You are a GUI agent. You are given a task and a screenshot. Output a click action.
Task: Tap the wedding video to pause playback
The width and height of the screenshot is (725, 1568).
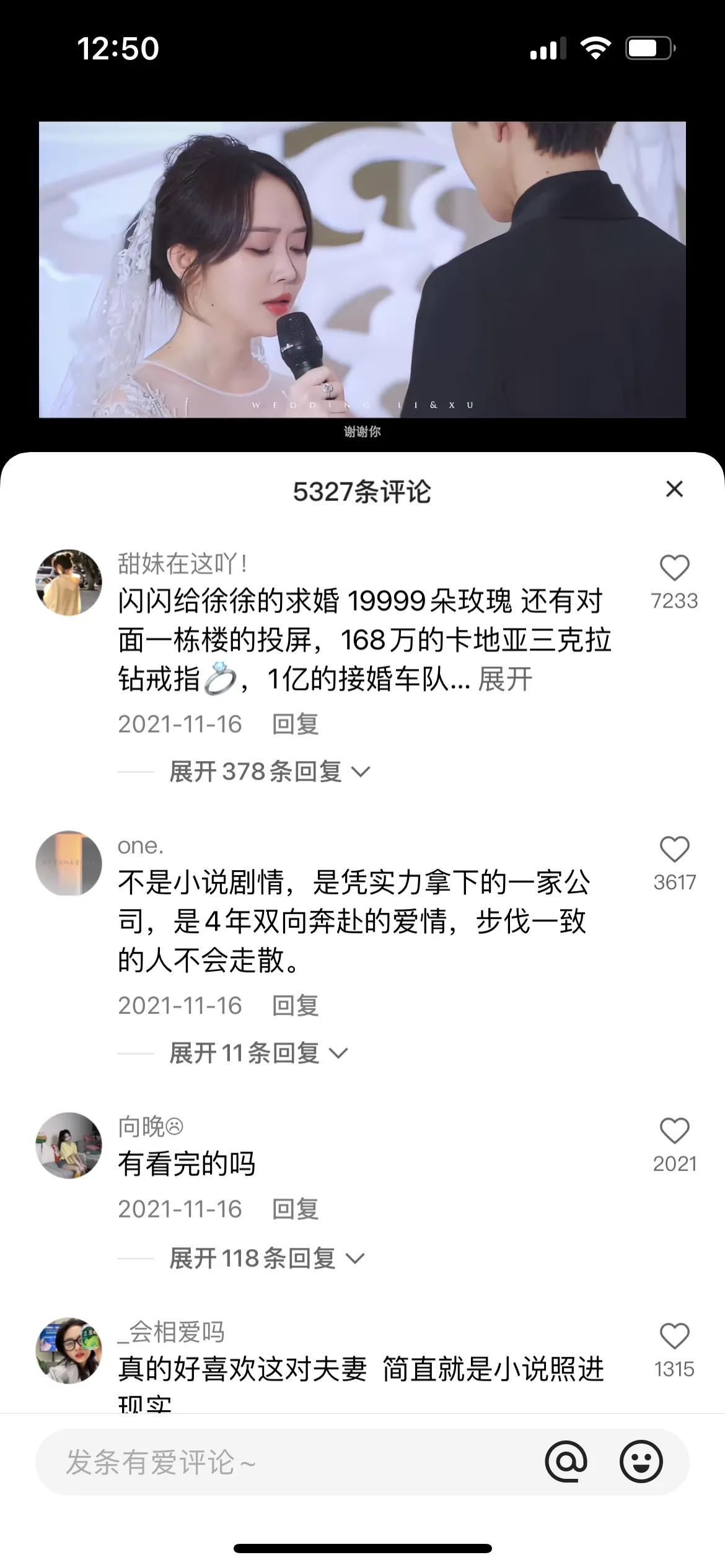coord(362,269)
